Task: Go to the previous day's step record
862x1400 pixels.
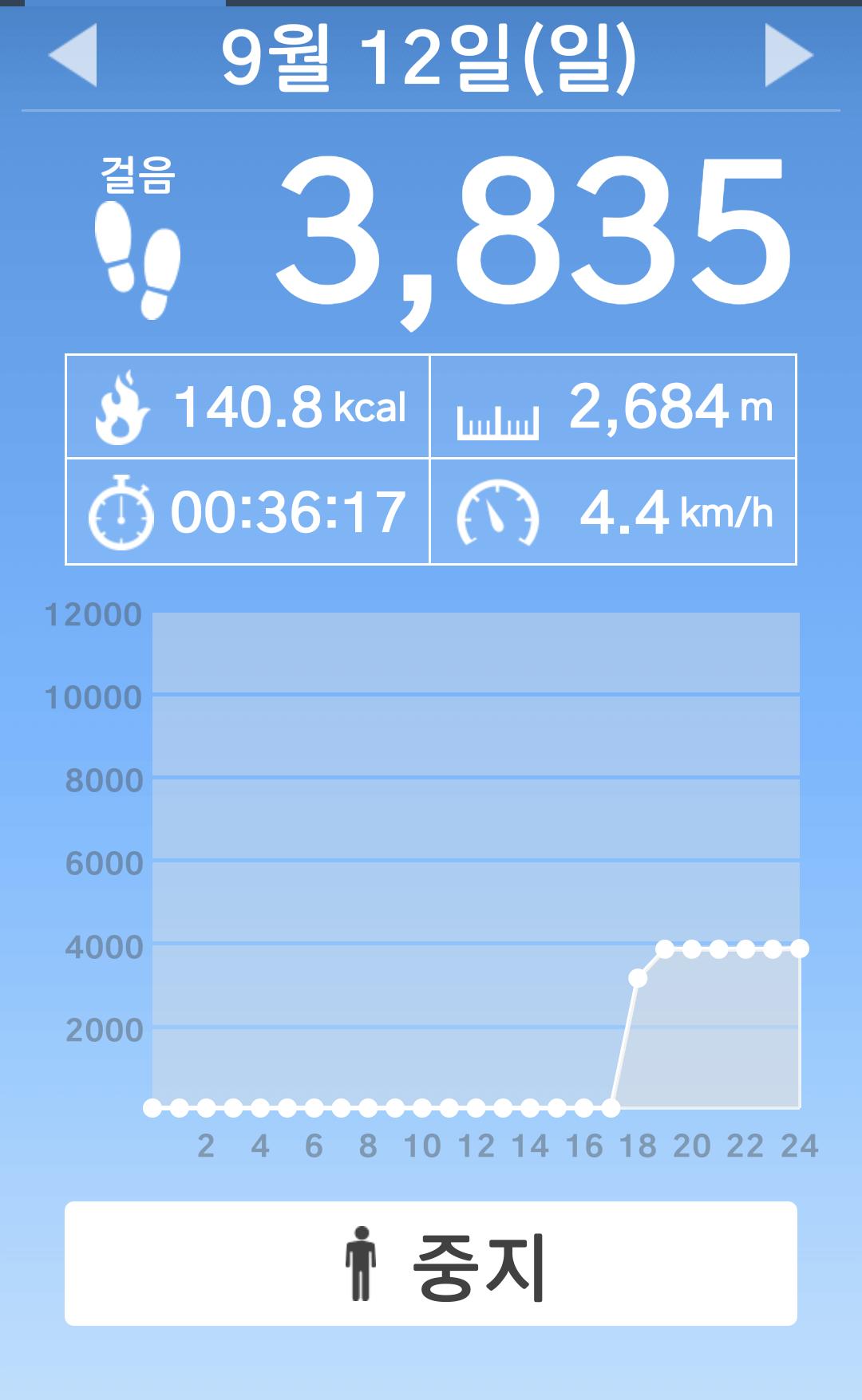Action: tap(73, 55)
